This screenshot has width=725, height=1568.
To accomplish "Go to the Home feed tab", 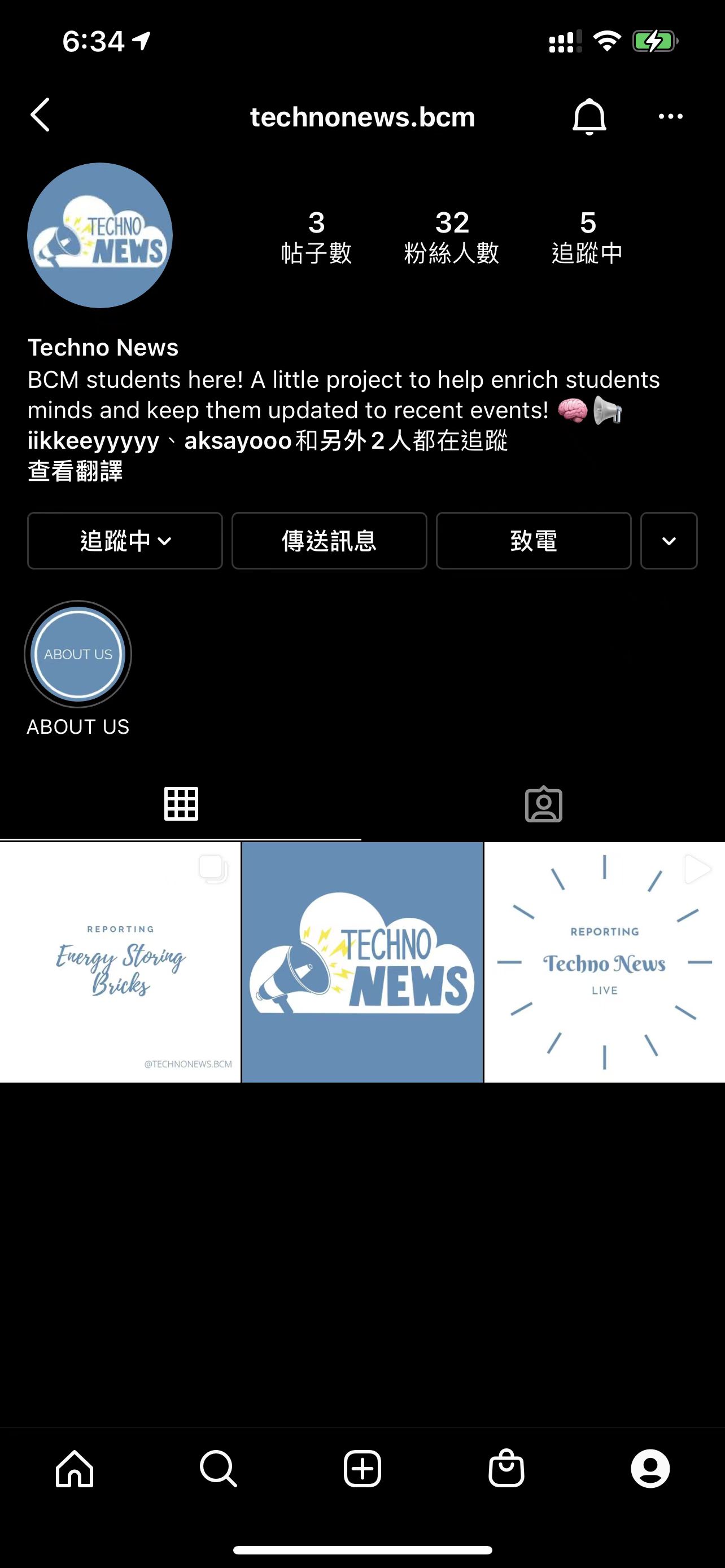I will click(x=75, y=1468).
